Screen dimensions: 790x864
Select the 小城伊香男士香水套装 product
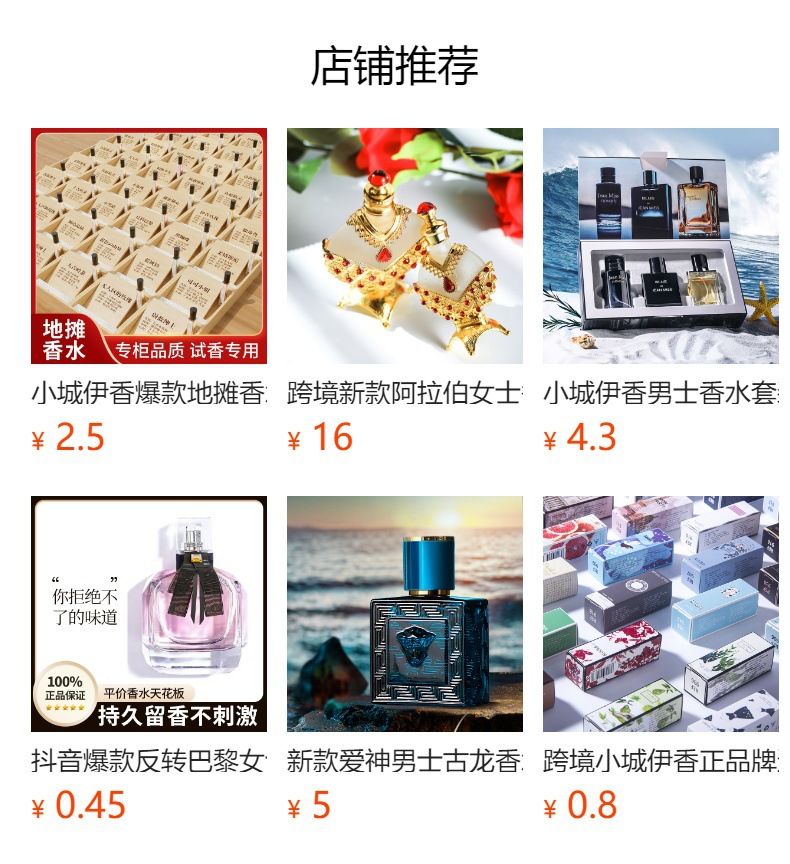[x=660, y=246]
